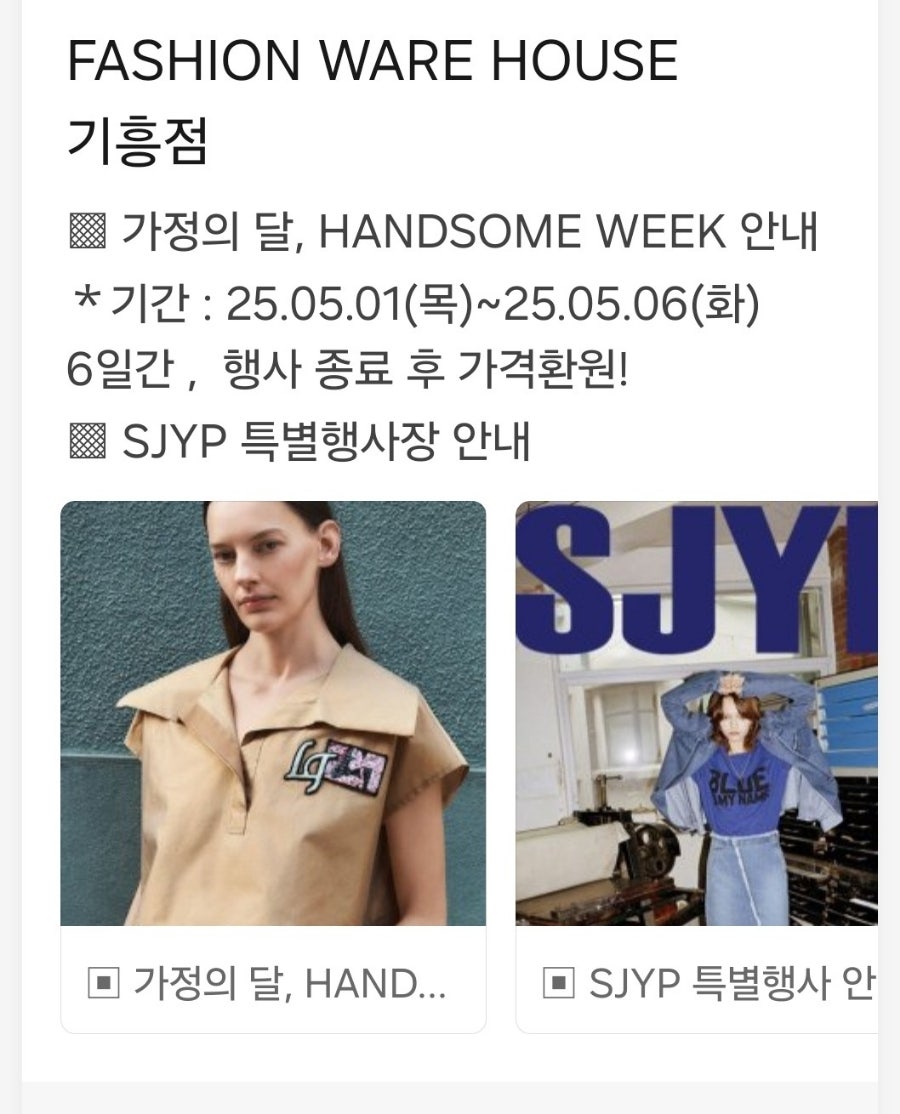Open the 가정의 달, HANDSOME WEEK card
The height and width of the screenshot is (1114, 900).
pos(273,765)
